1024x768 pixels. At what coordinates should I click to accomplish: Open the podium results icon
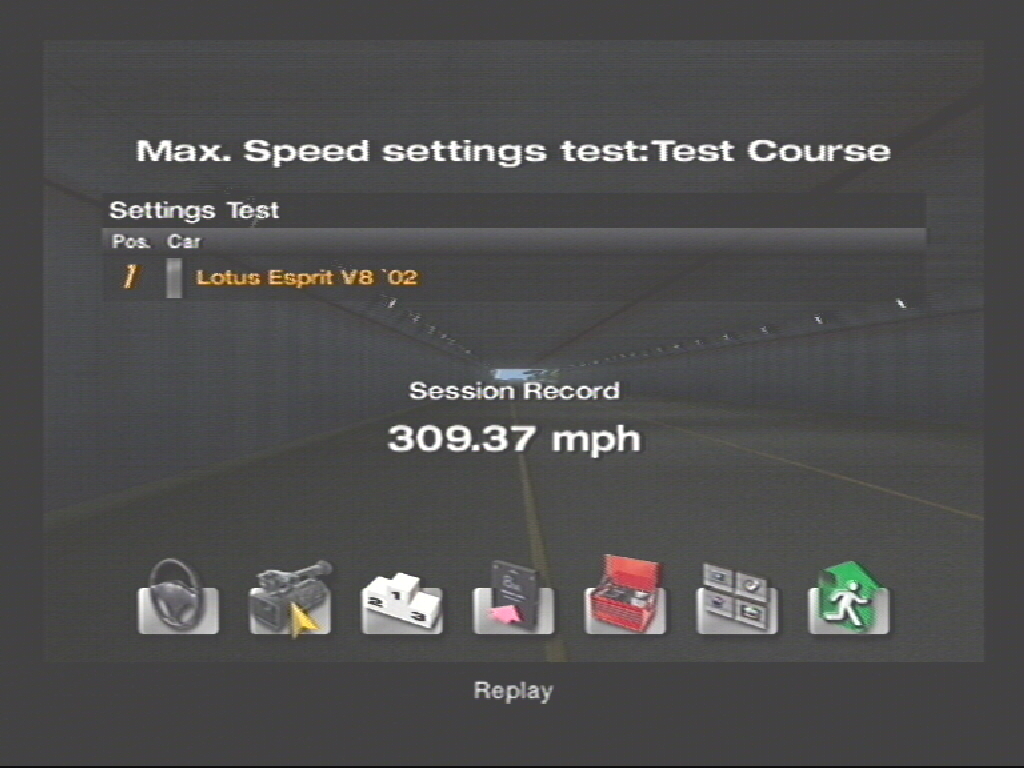pos(401,600)
